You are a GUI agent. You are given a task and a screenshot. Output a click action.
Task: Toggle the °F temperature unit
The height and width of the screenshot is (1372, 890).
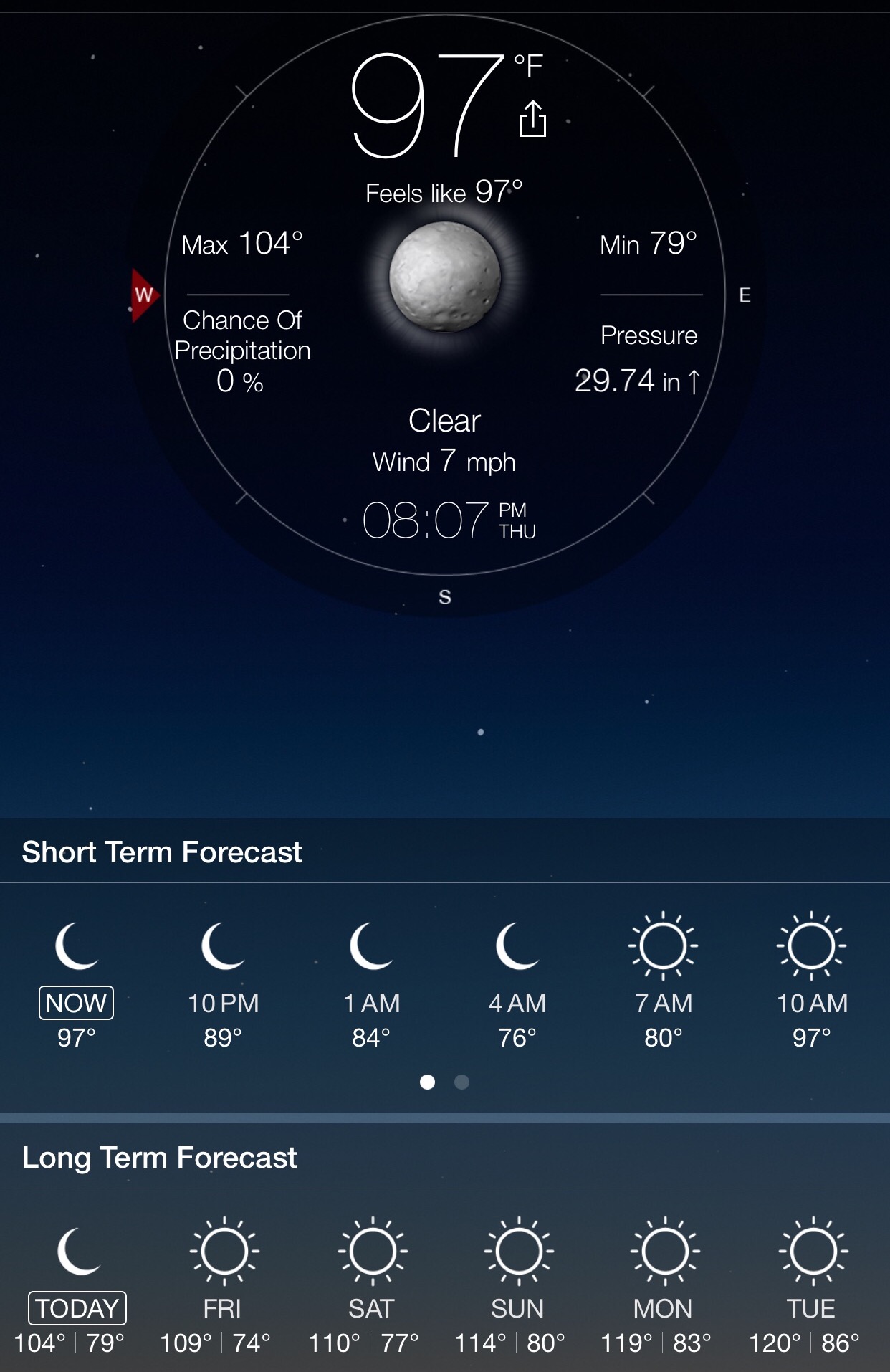(x=529, y=67)
